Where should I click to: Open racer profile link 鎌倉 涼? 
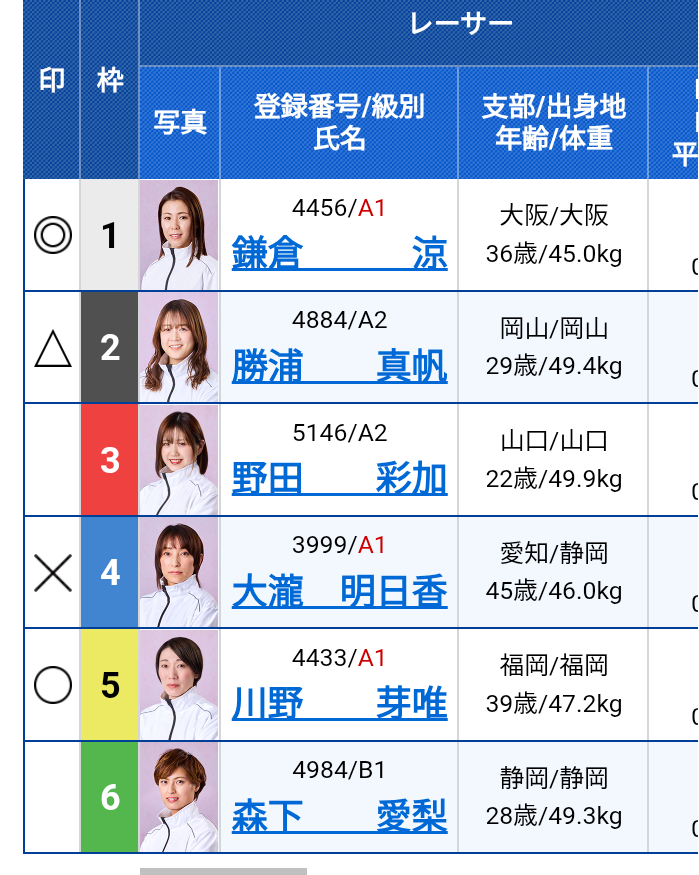[339, 254]
